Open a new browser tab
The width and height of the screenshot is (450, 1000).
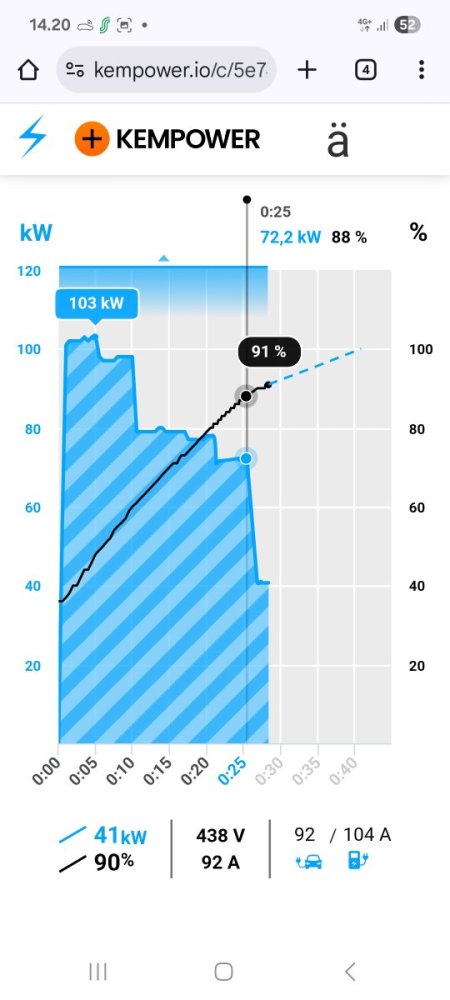307,70
